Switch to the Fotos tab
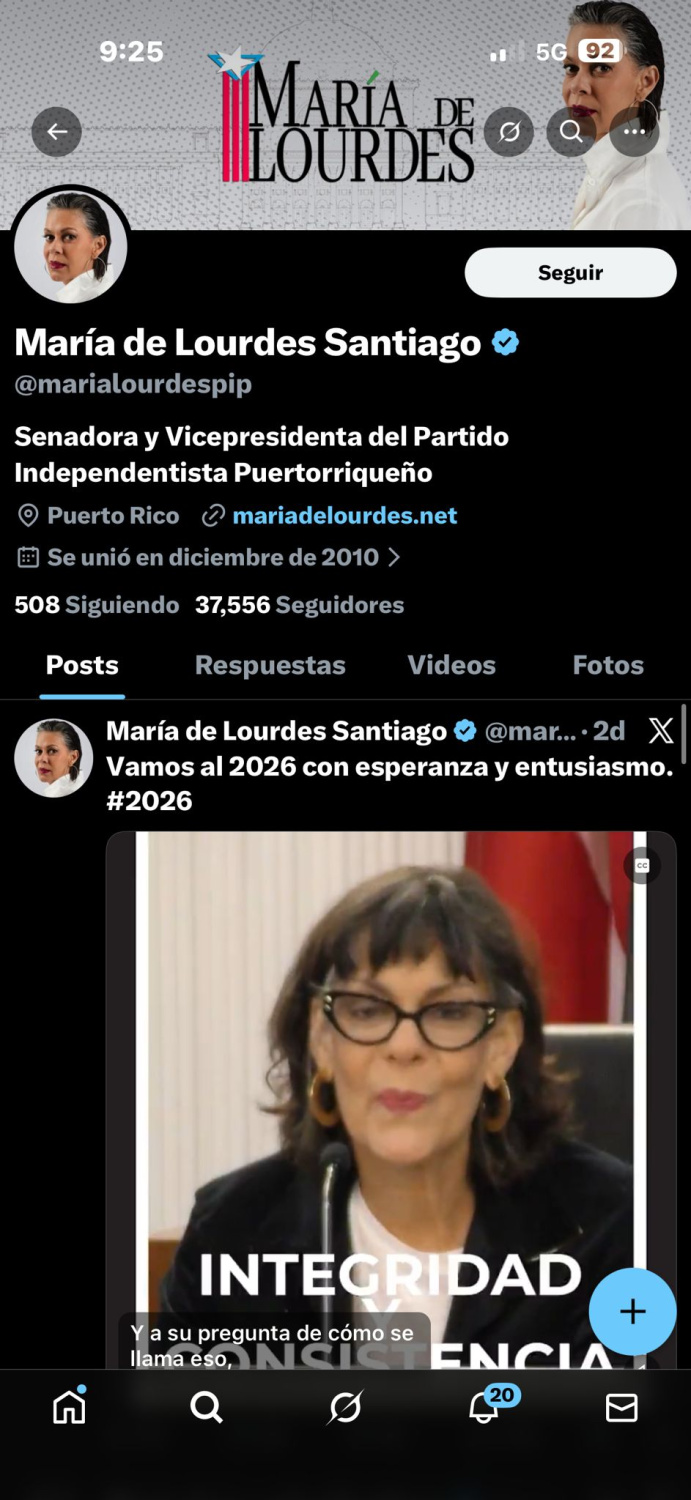 607,665
